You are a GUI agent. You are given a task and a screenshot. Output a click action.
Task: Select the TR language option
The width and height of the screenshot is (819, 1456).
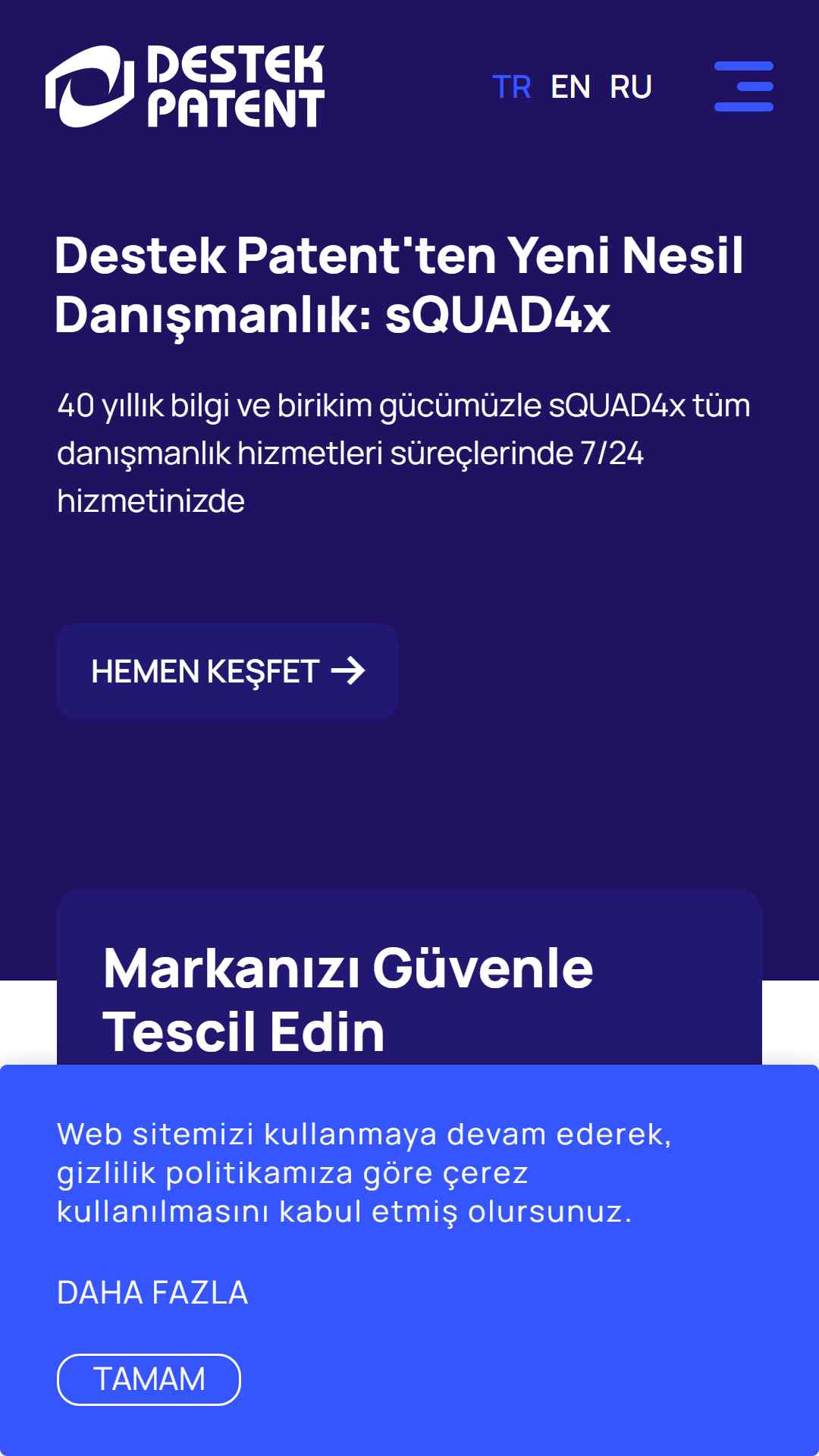tap(511, 87)
